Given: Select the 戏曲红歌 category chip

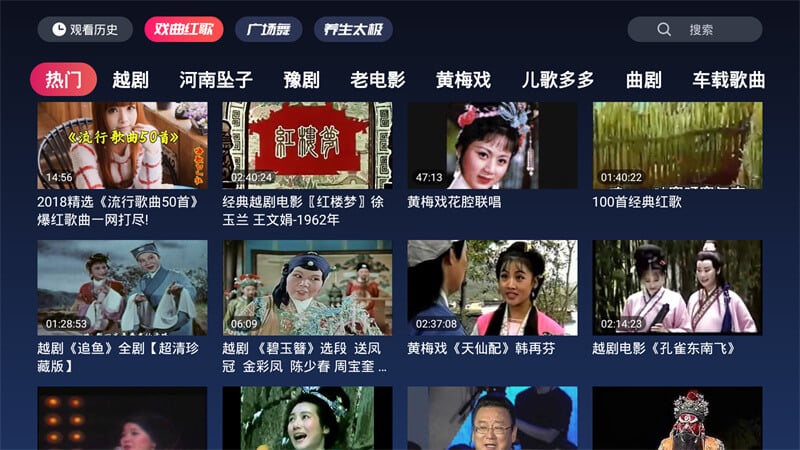Looking at the screenshot, I should pyautogui.click(x=183, y=29).
